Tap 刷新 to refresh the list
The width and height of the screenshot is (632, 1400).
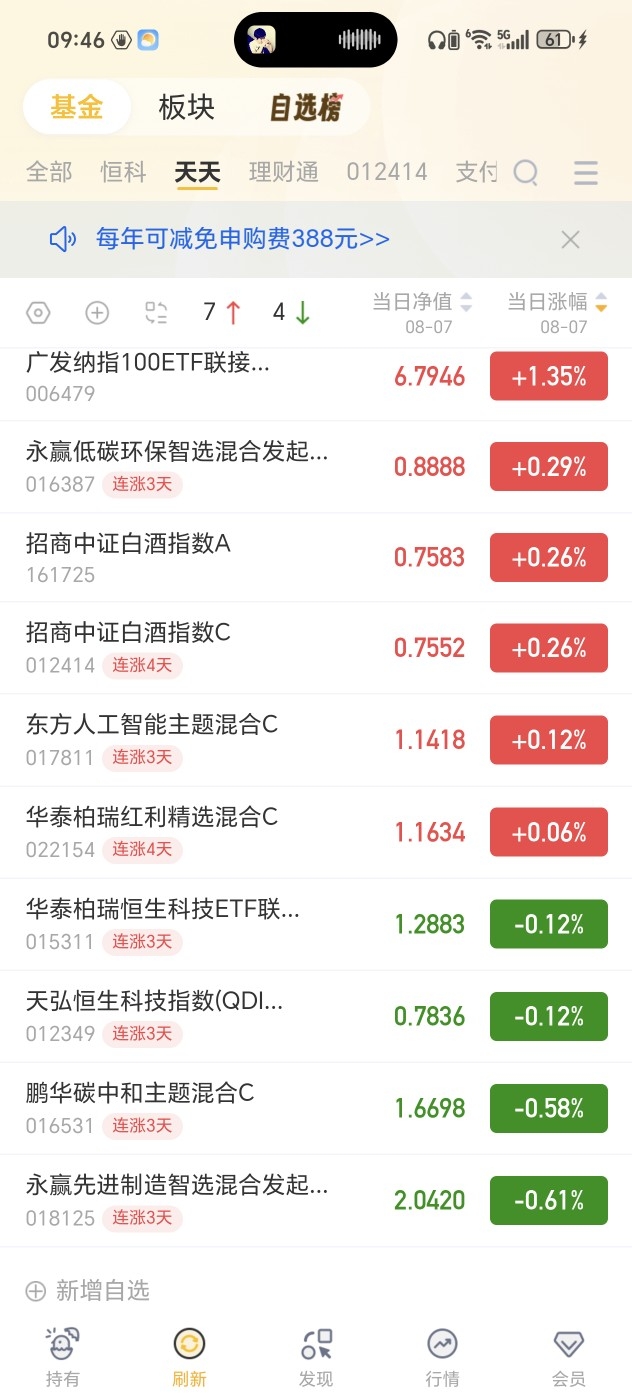point(189,1357)
